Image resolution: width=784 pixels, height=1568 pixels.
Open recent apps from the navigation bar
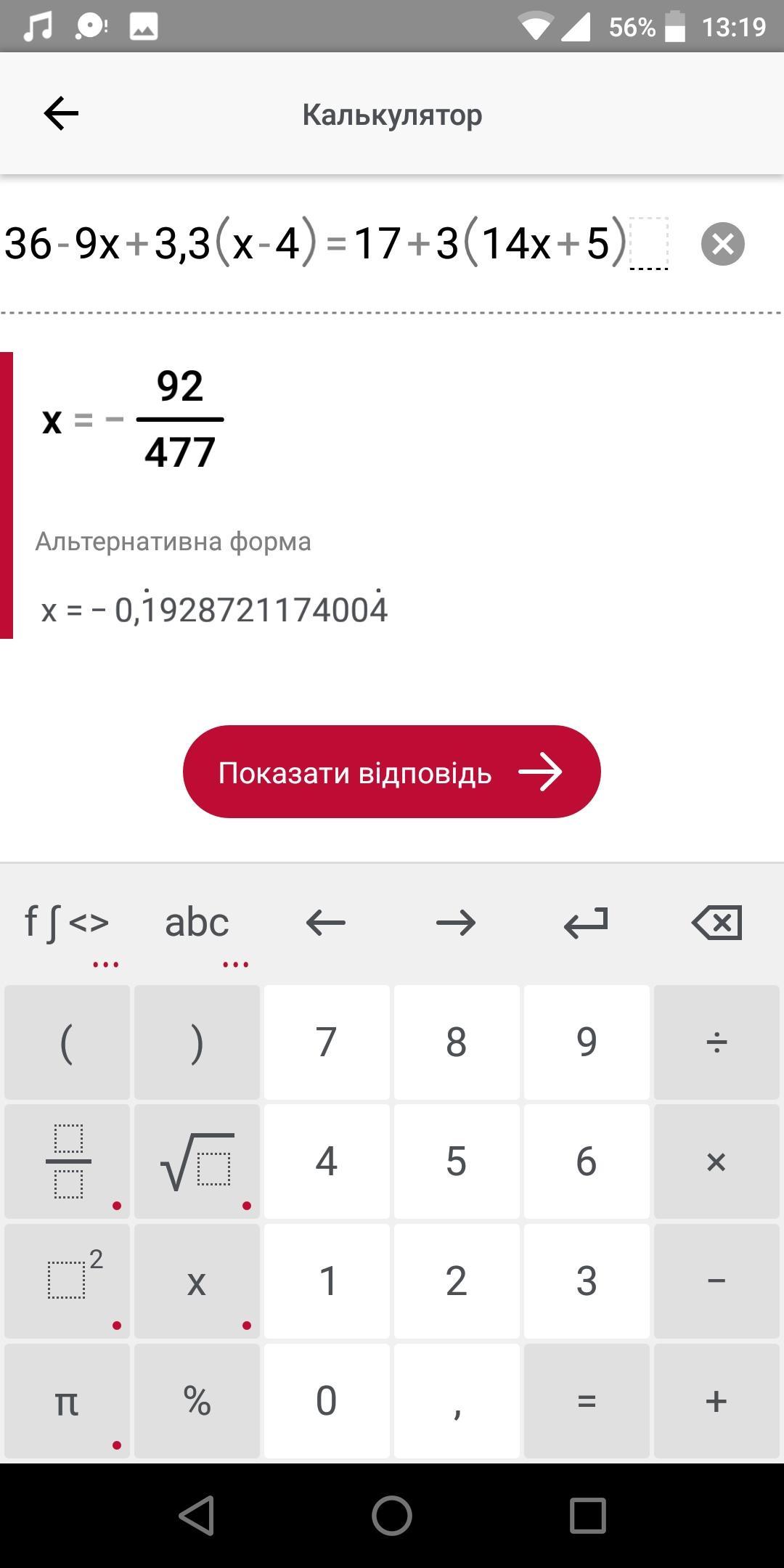(587, 1516)
